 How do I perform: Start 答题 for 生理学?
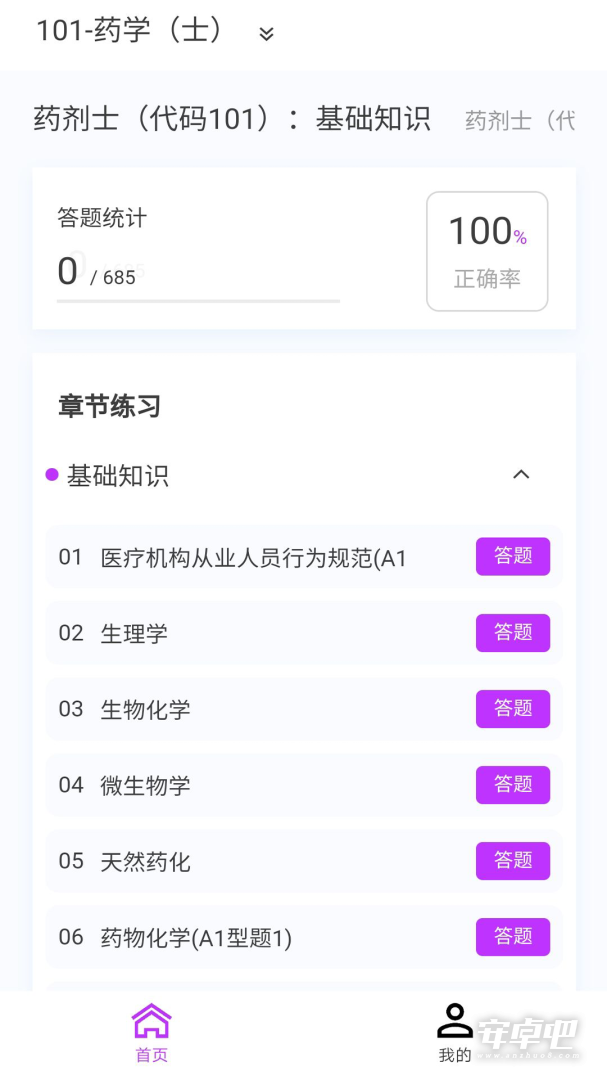[x=513, y=633]
